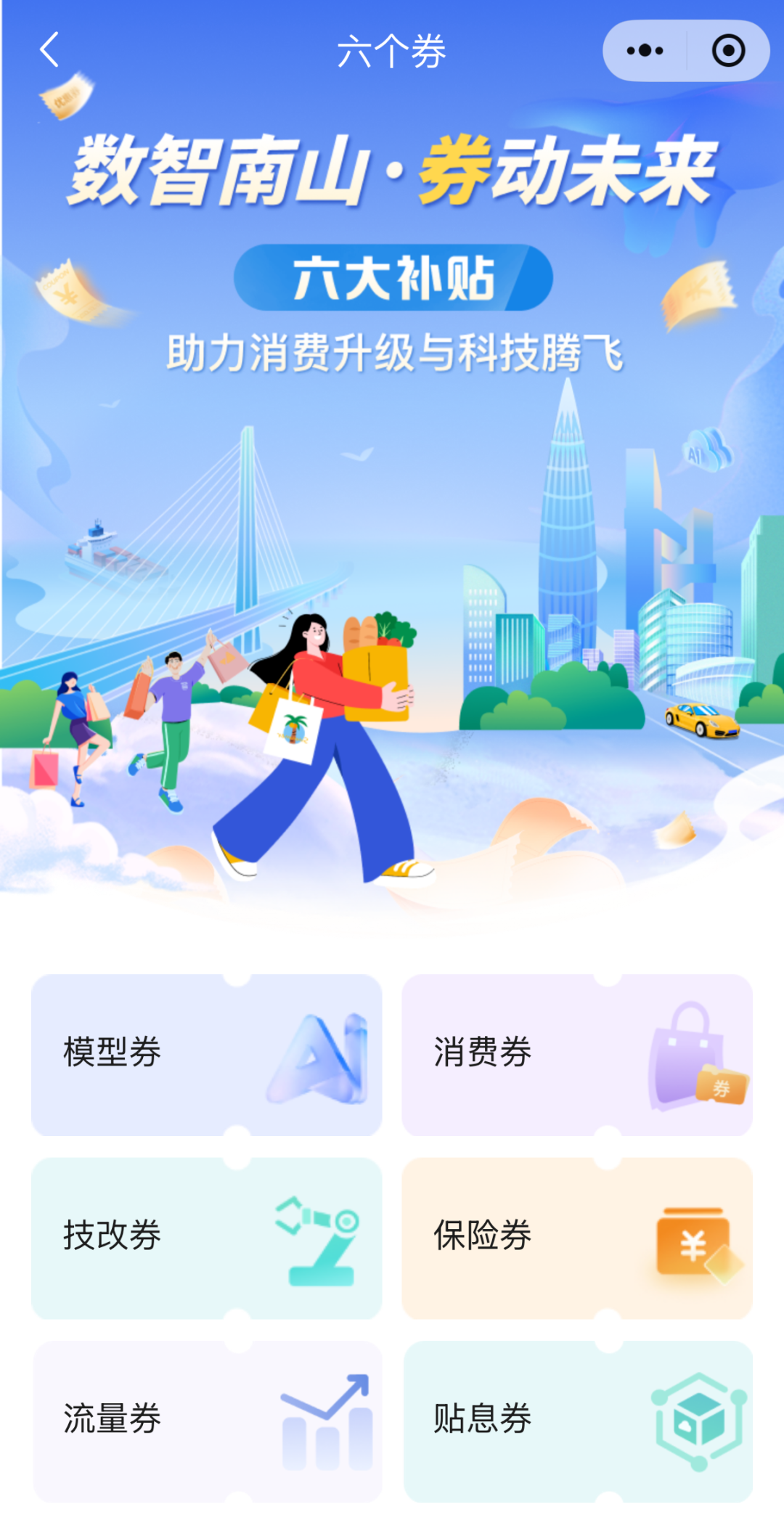Select the 技改券 card
Viewport: 784px width, 1515px height.
[x=207, y=1238]
